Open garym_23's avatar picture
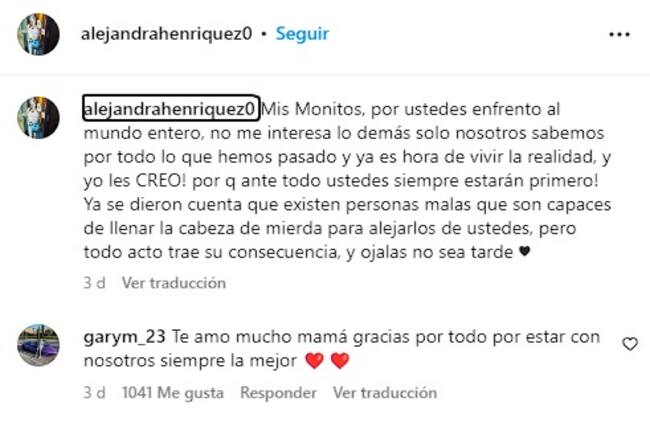 [x=38, y=345]
